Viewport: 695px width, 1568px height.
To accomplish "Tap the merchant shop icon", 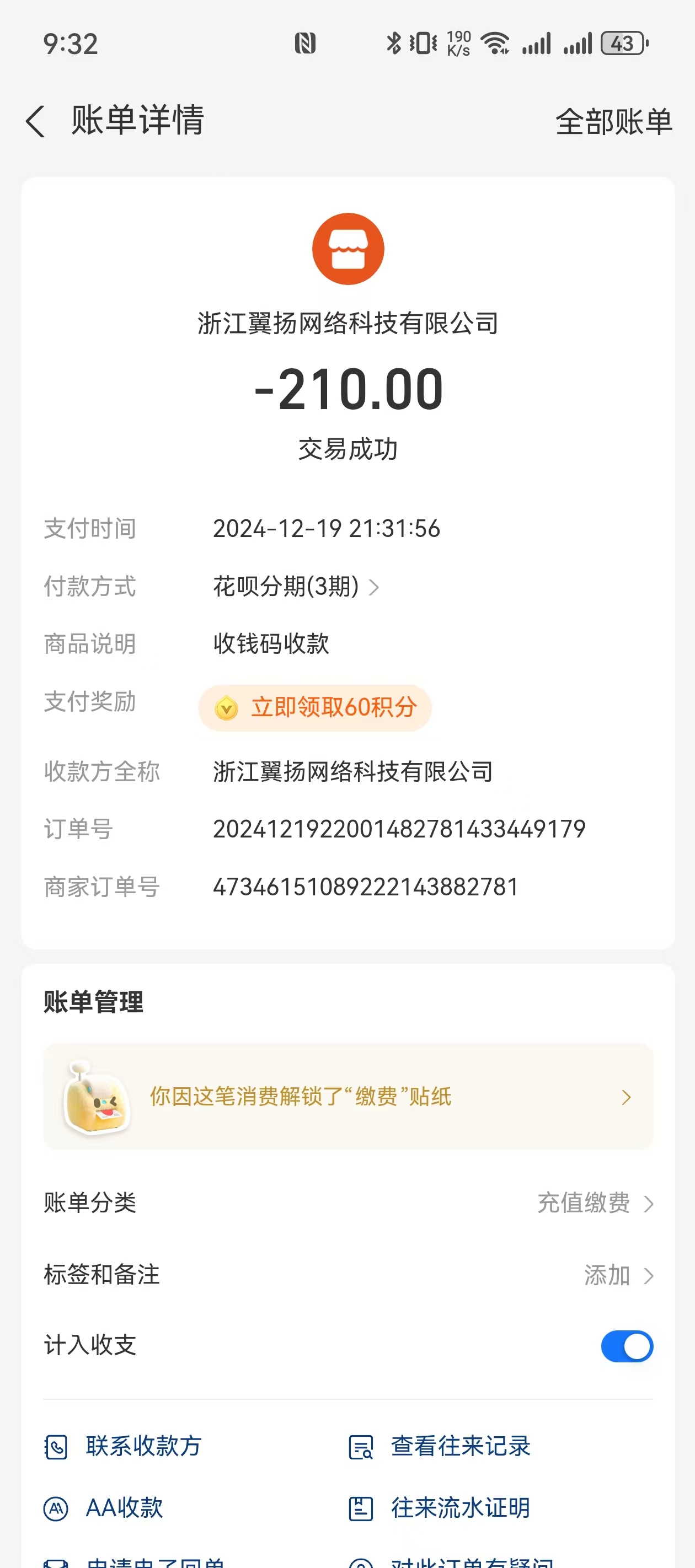I will [x=348, y=249].
